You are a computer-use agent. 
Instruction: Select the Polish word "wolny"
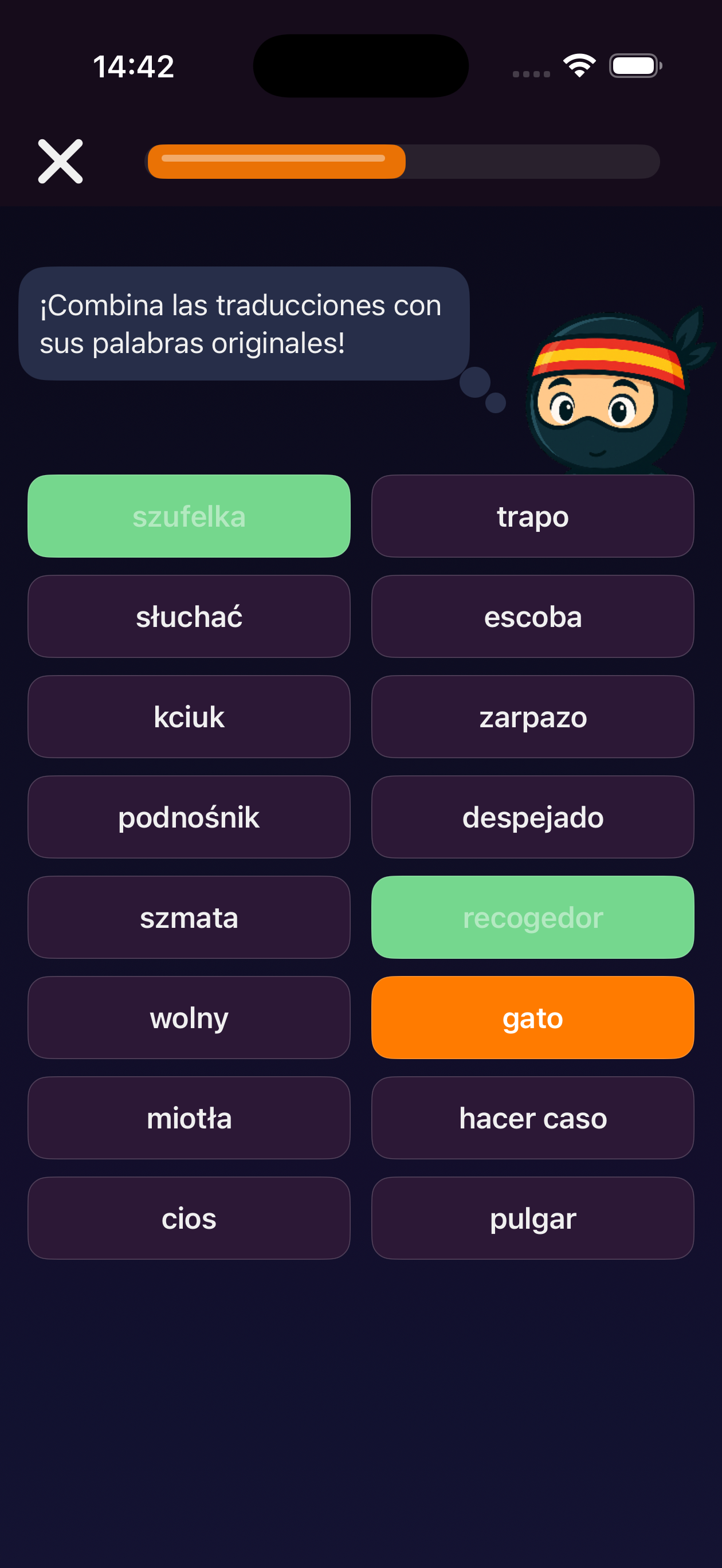[x=189, y=1017]
